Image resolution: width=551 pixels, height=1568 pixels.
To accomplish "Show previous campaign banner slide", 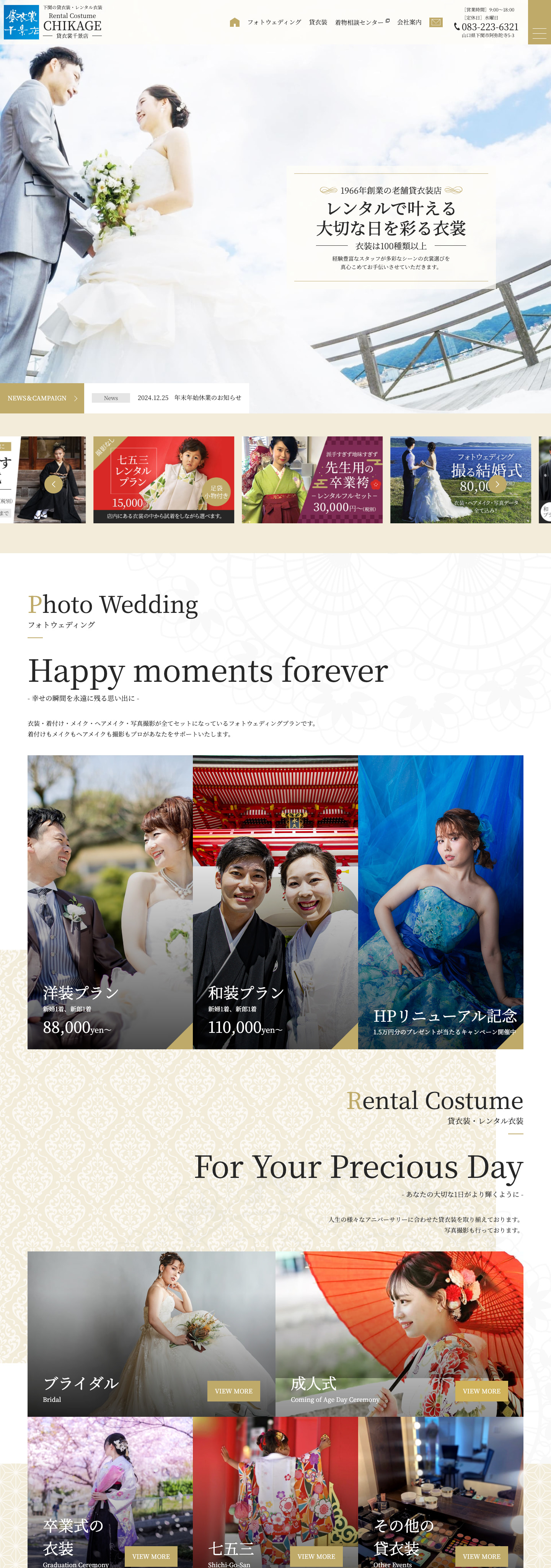I will 54,484.
